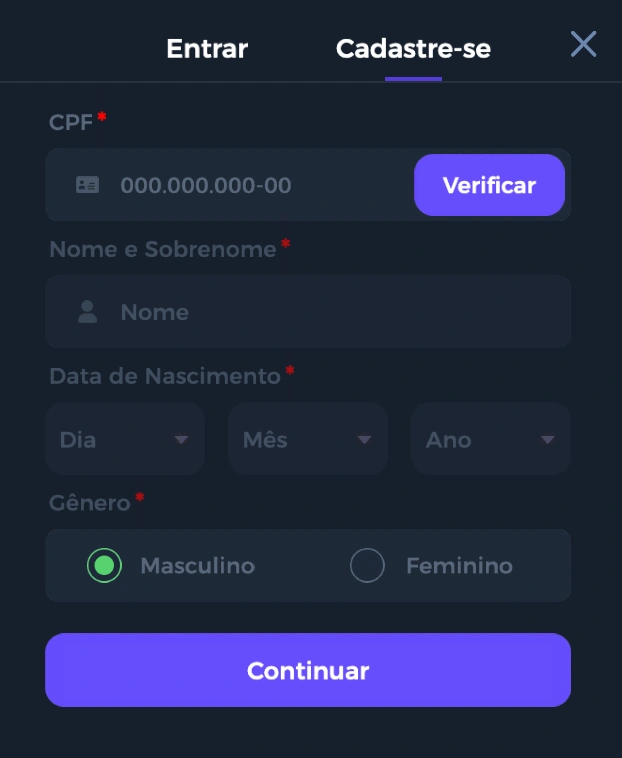Expand the Mês dropdown
The height and width of the screenshot is (758, 622).
tap(308, 439)
